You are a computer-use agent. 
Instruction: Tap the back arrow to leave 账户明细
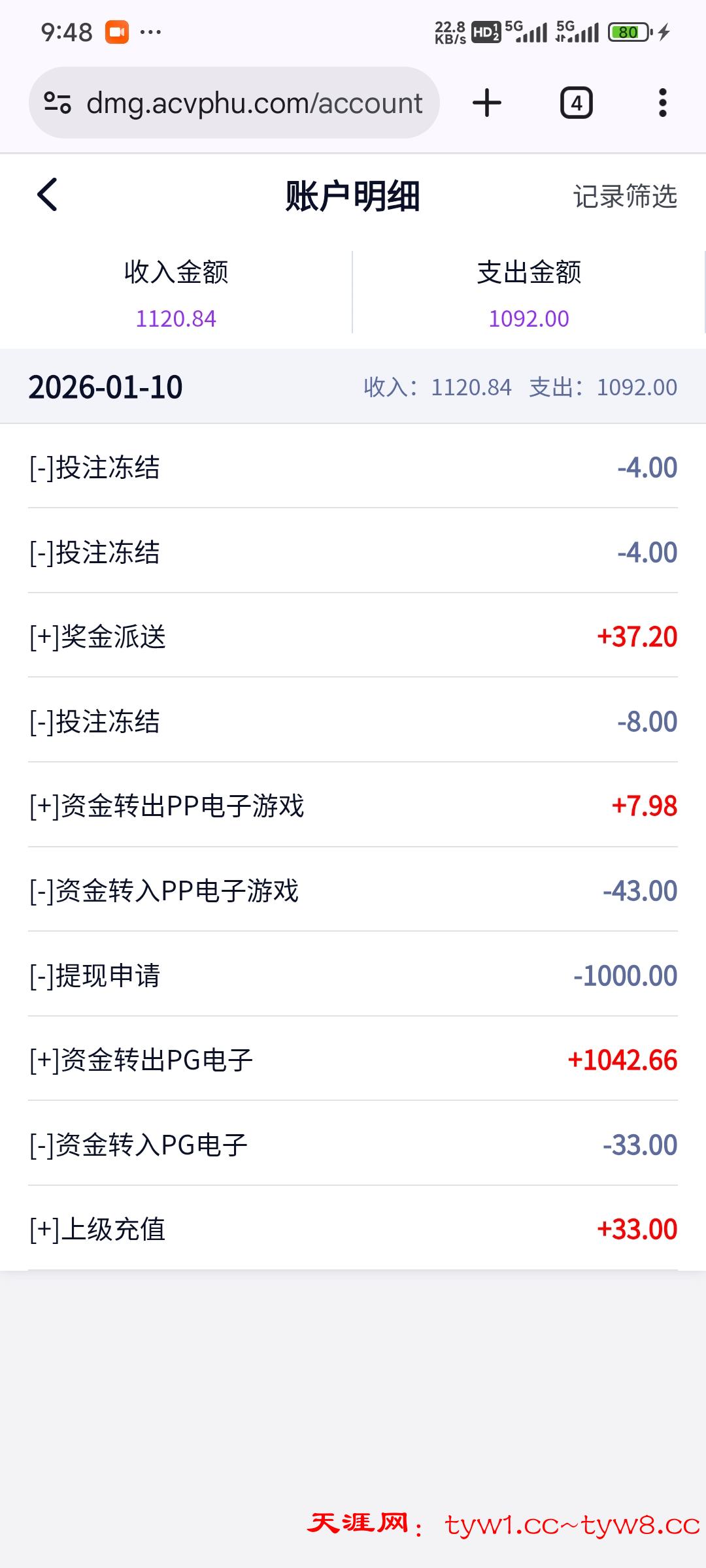[46, 195]
